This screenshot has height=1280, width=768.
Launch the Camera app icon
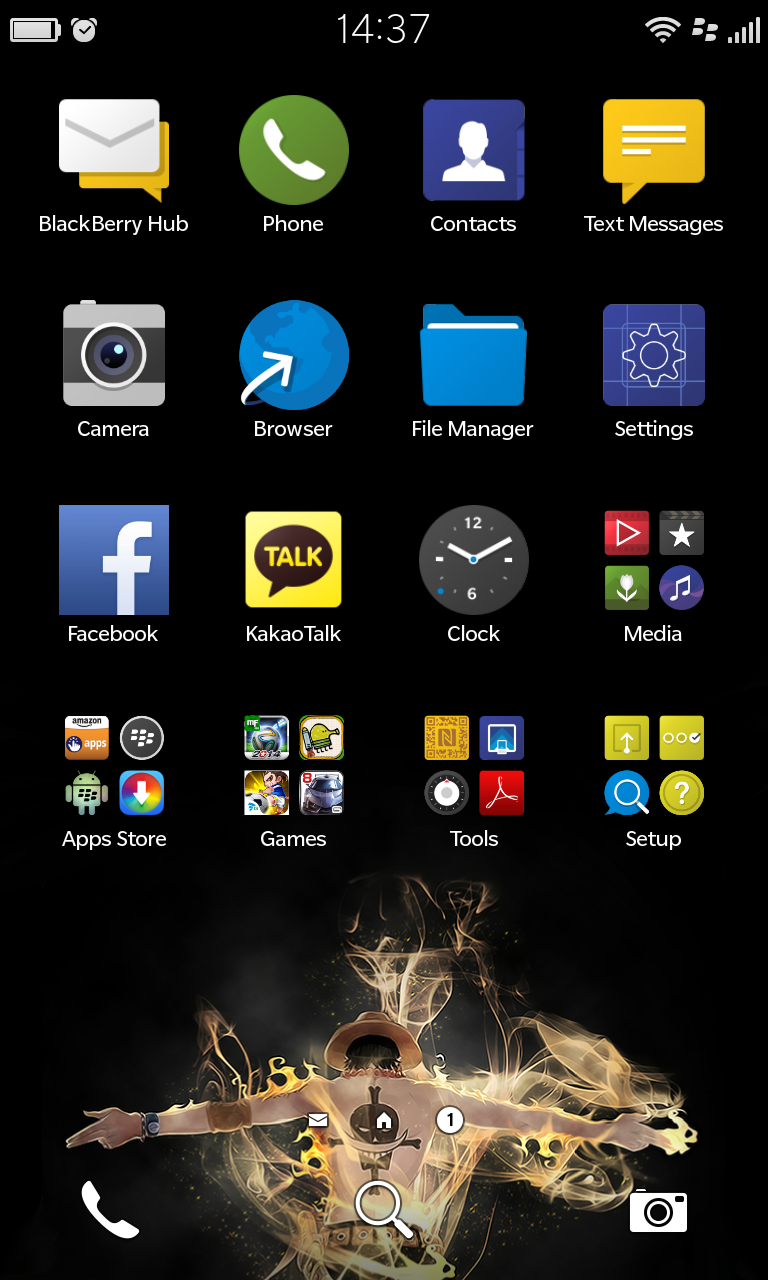(113, 356)
